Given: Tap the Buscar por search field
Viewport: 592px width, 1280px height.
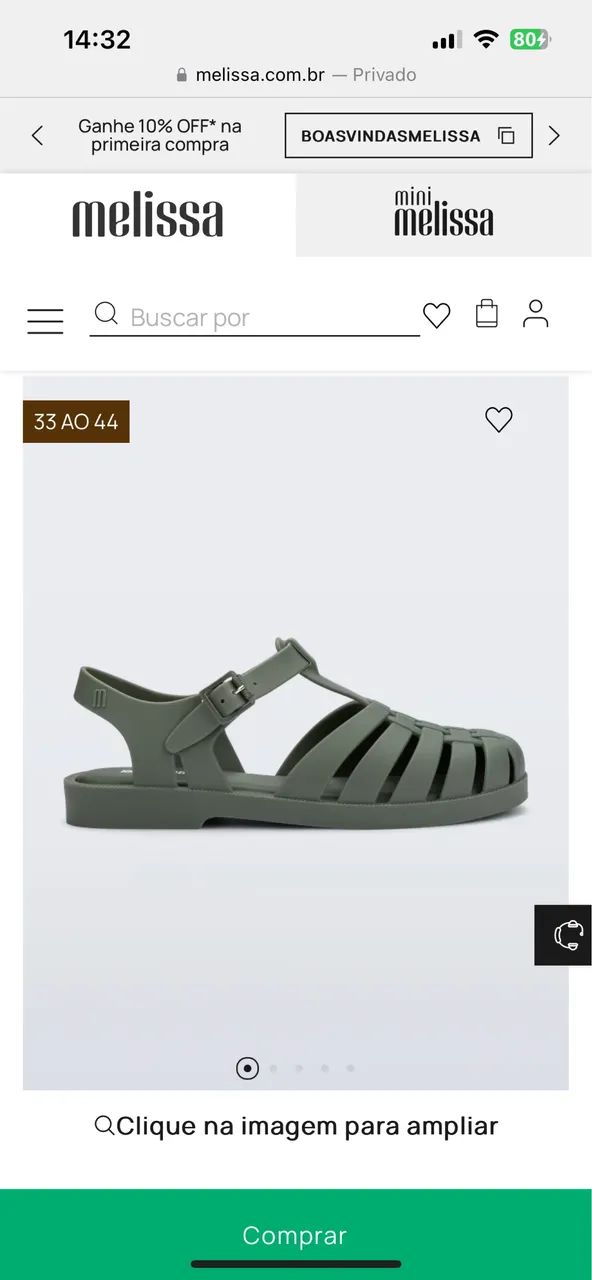Looking at the screenshot, I should (255, 317).
